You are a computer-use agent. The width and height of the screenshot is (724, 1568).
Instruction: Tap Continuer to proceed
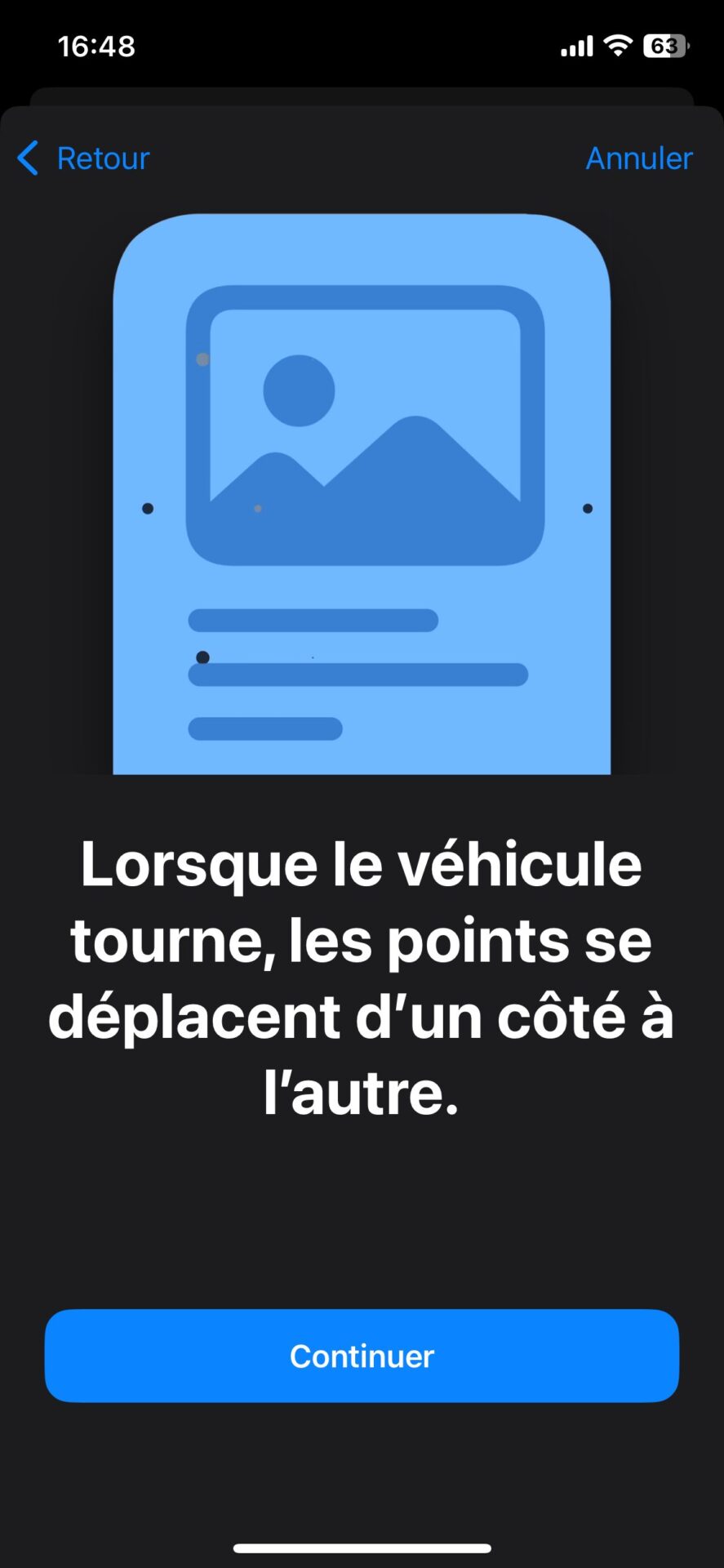point(362,1356)
